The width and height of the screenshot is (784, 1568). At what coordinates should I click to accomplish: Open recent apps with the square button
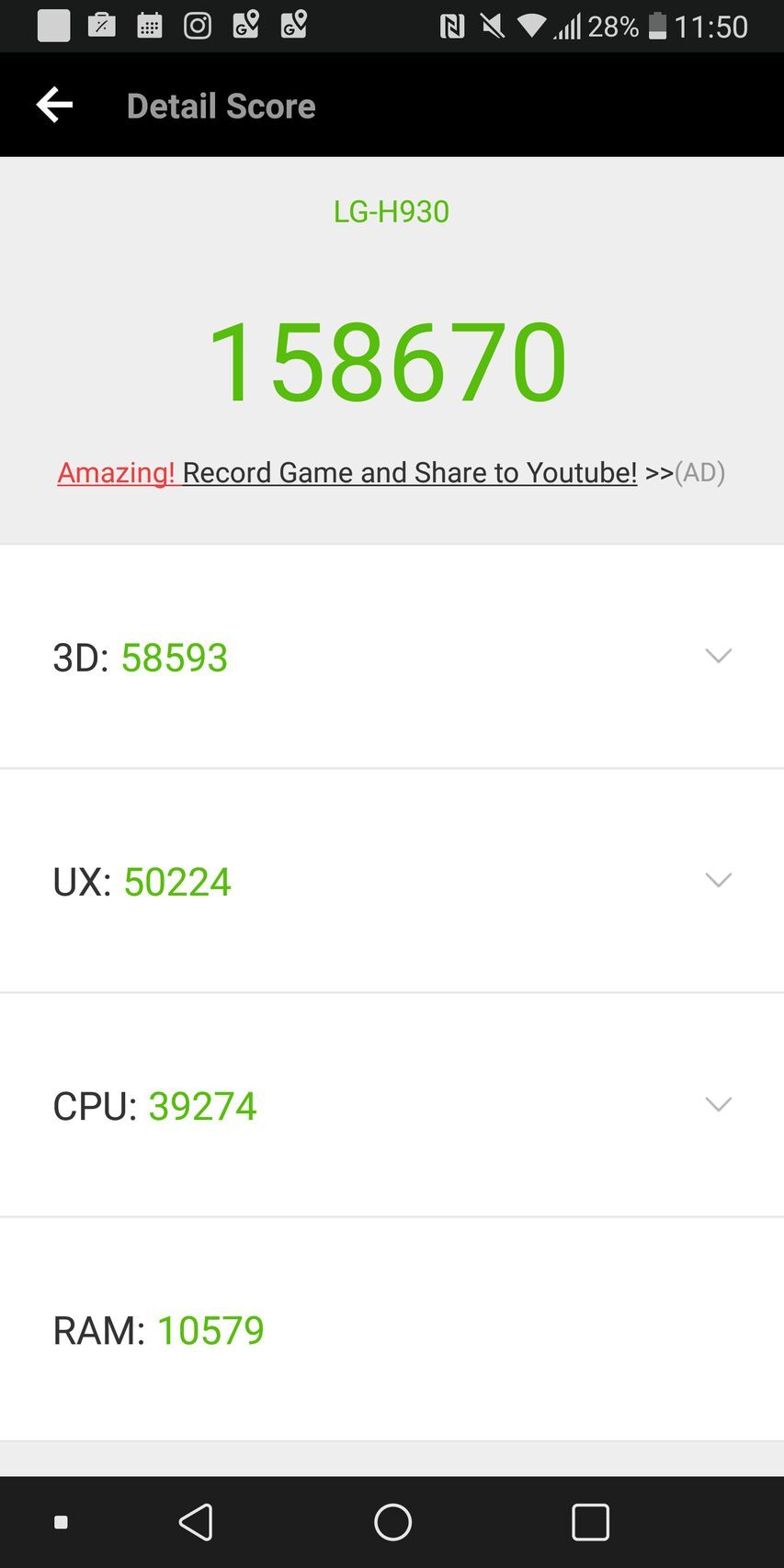pyautogui.click(x=591, y=1520)
